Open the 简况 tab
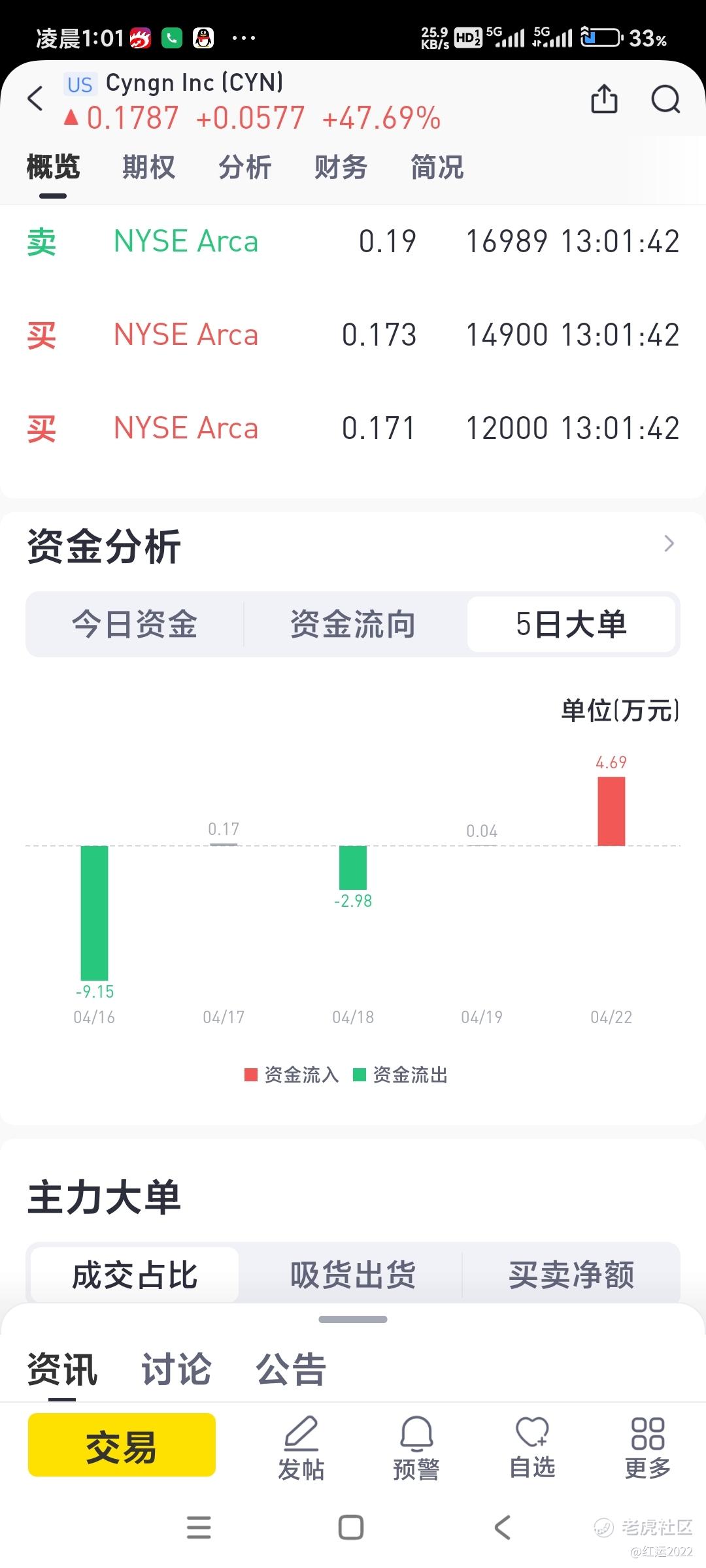This screenshot has height=1568, width=706. (437, 167)
